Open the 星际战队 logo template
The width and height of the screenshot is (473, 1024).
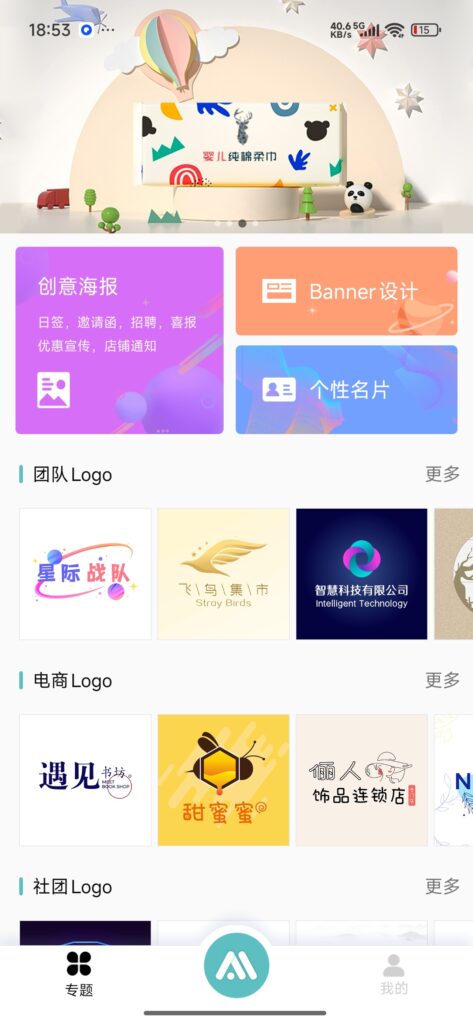(x=86, y=574)
